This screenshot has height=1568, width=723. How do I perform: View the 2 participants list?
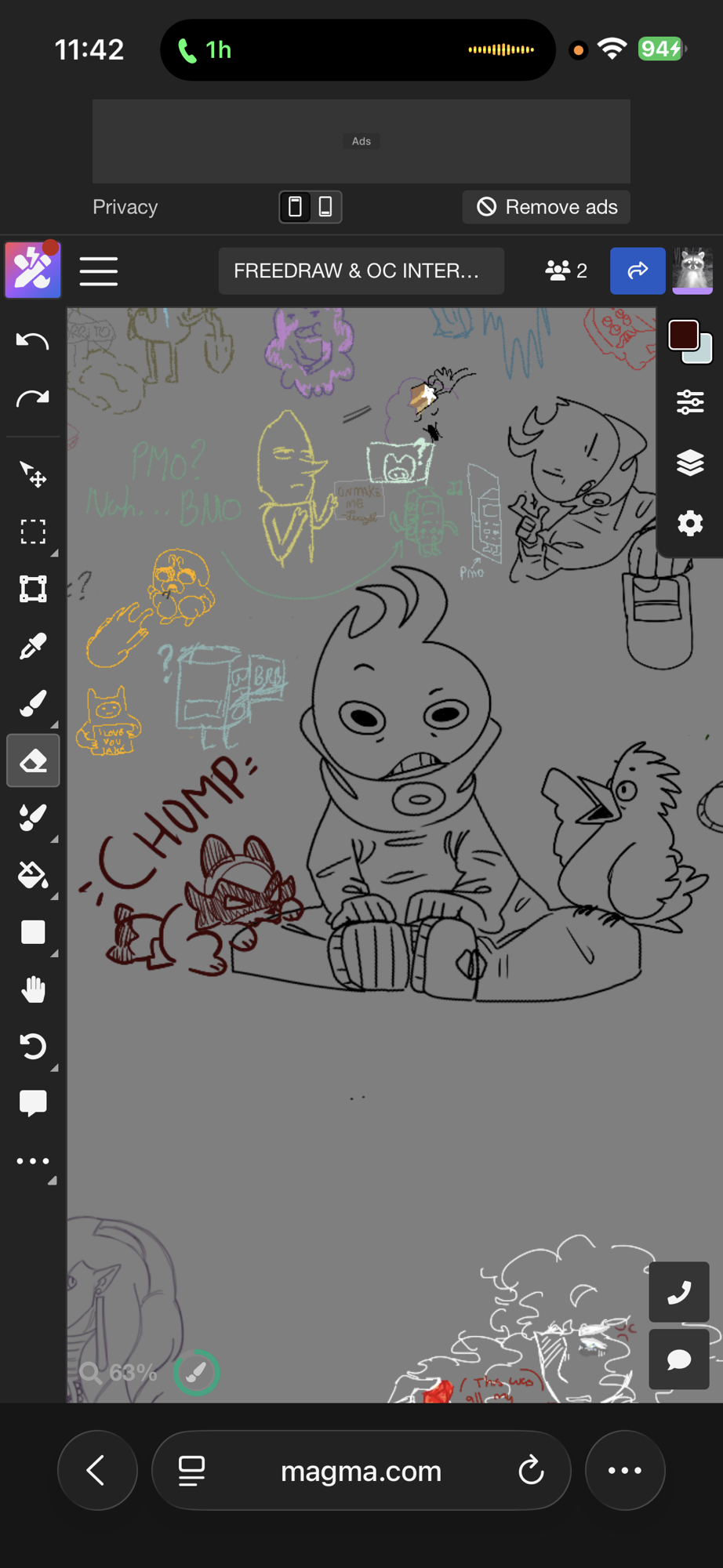coord(566,271)
